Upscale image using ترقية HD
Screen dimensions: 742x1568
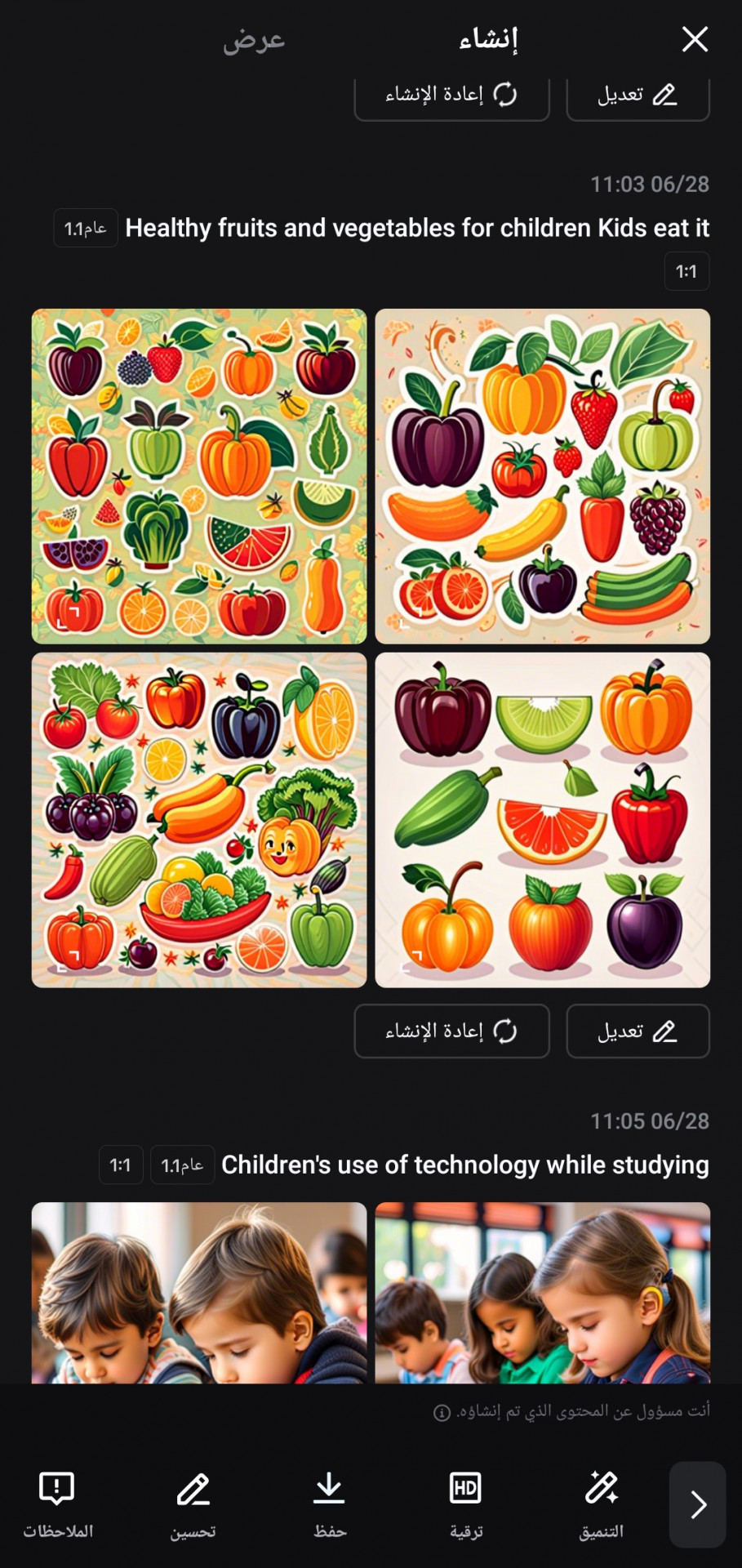point(465,1504)
